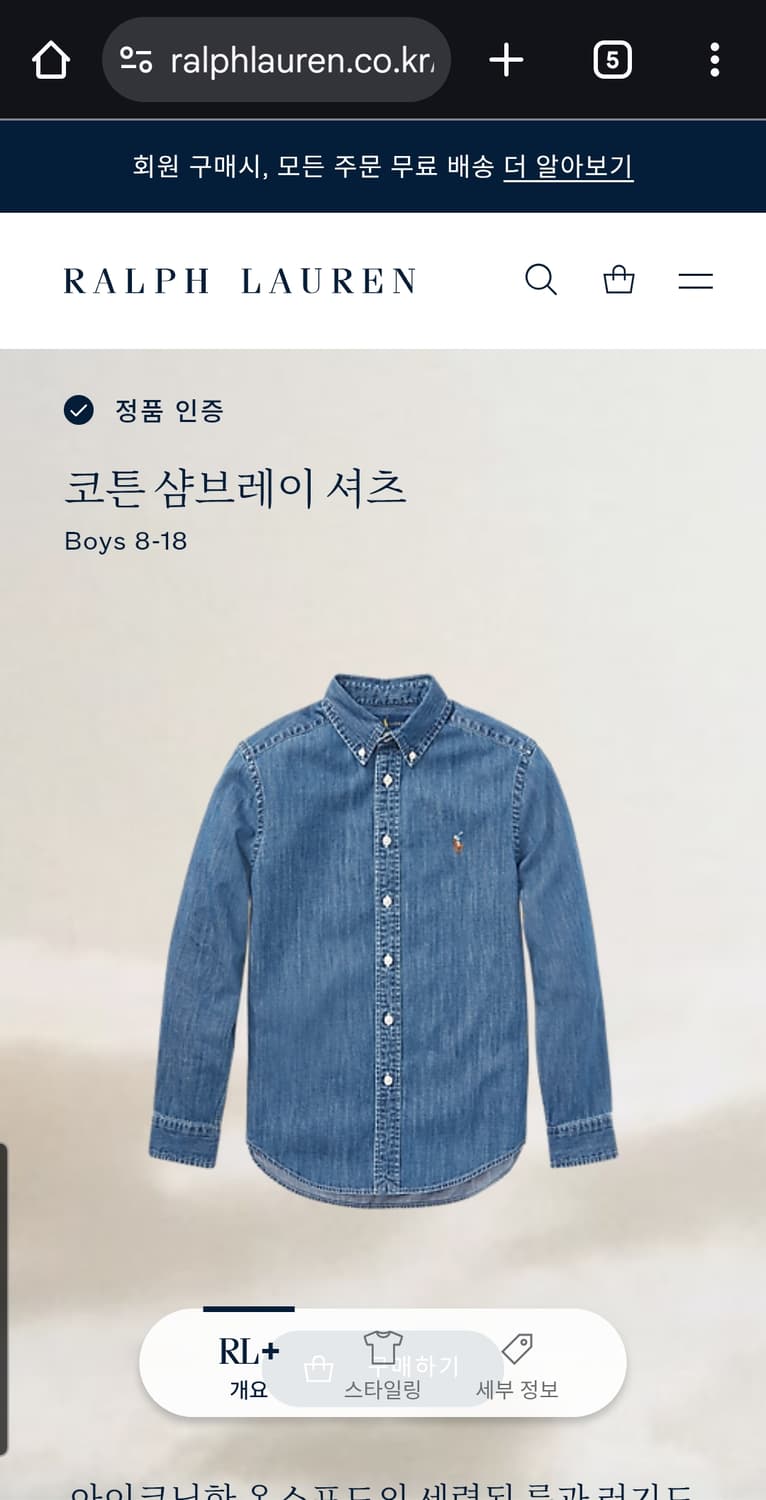Open the shopping bag icon in the header

coord(619,280)
